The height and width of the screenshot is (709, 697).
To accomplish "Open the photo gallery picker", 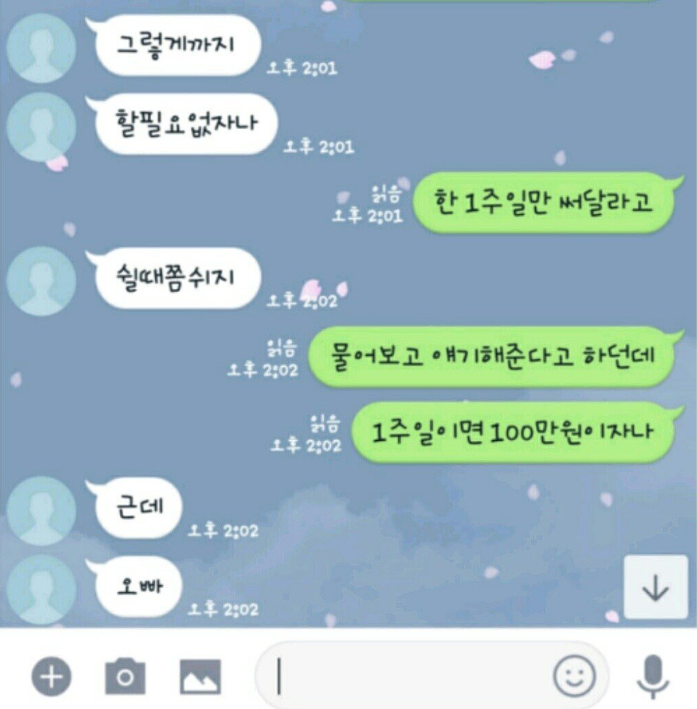I will (200, 677).
